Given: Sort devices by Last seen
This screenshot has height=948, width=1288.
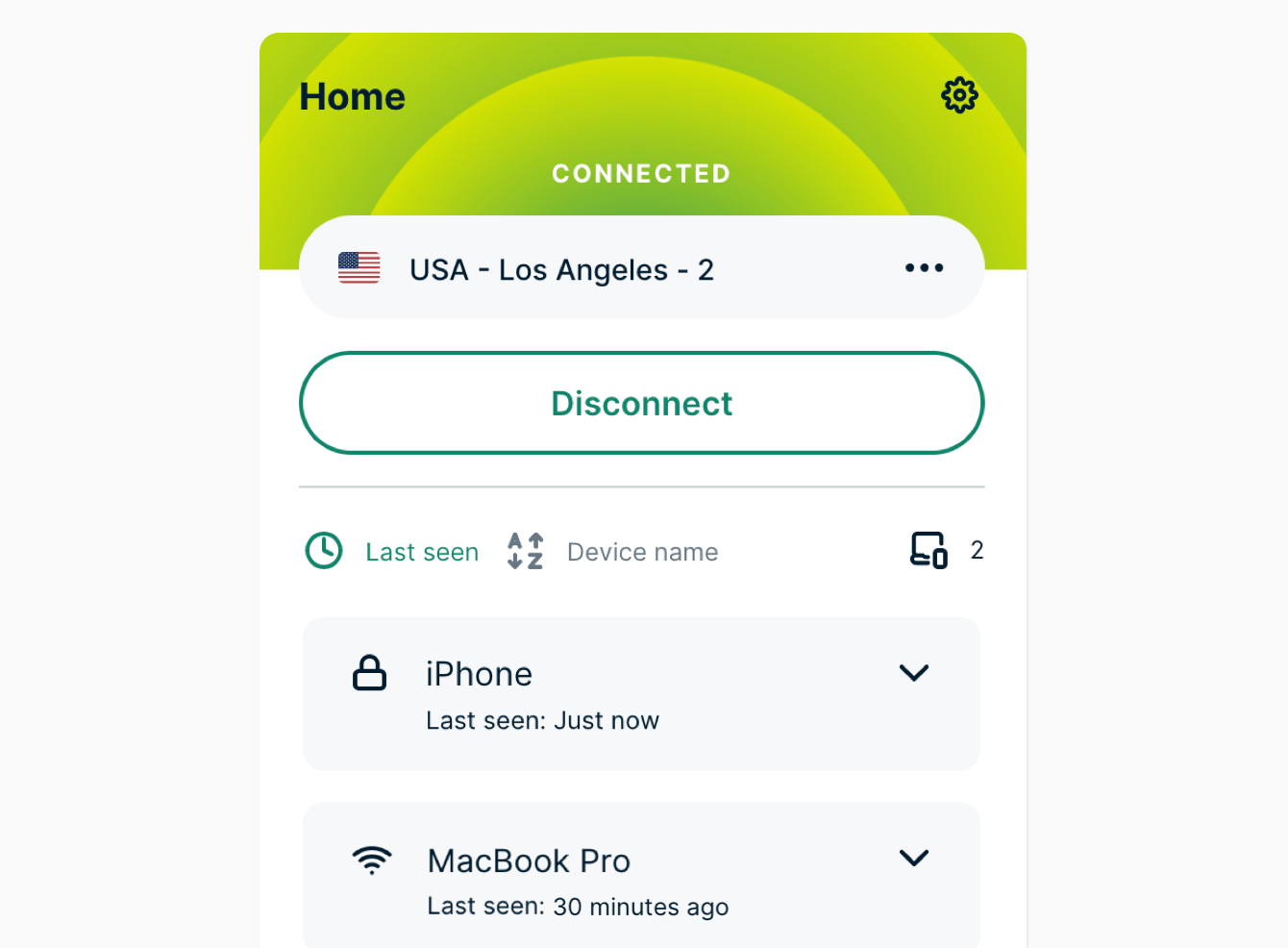Looking at the screenshot, I should coord(393,552).
